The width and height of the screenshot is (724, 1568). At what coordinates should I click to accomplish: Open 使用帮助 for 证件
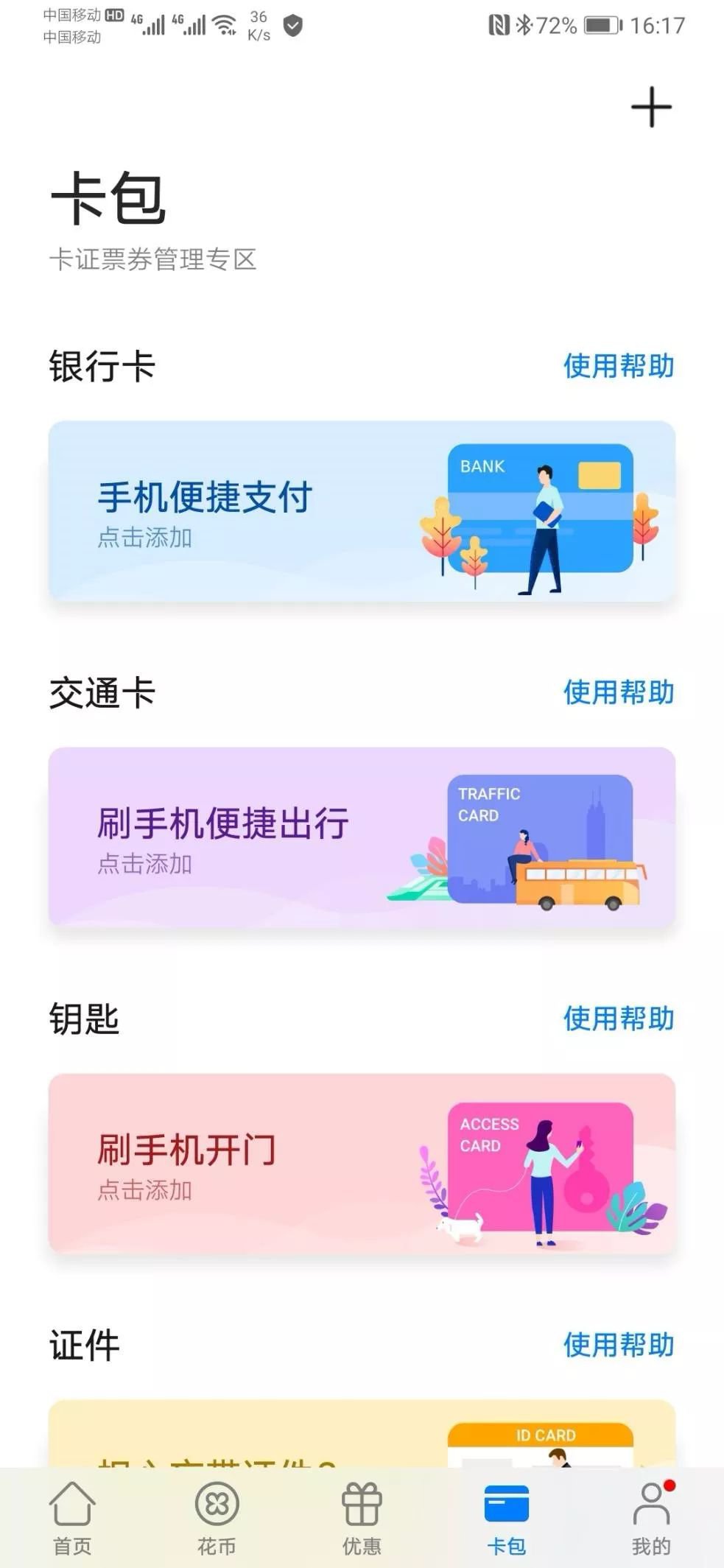point(619,1345)
